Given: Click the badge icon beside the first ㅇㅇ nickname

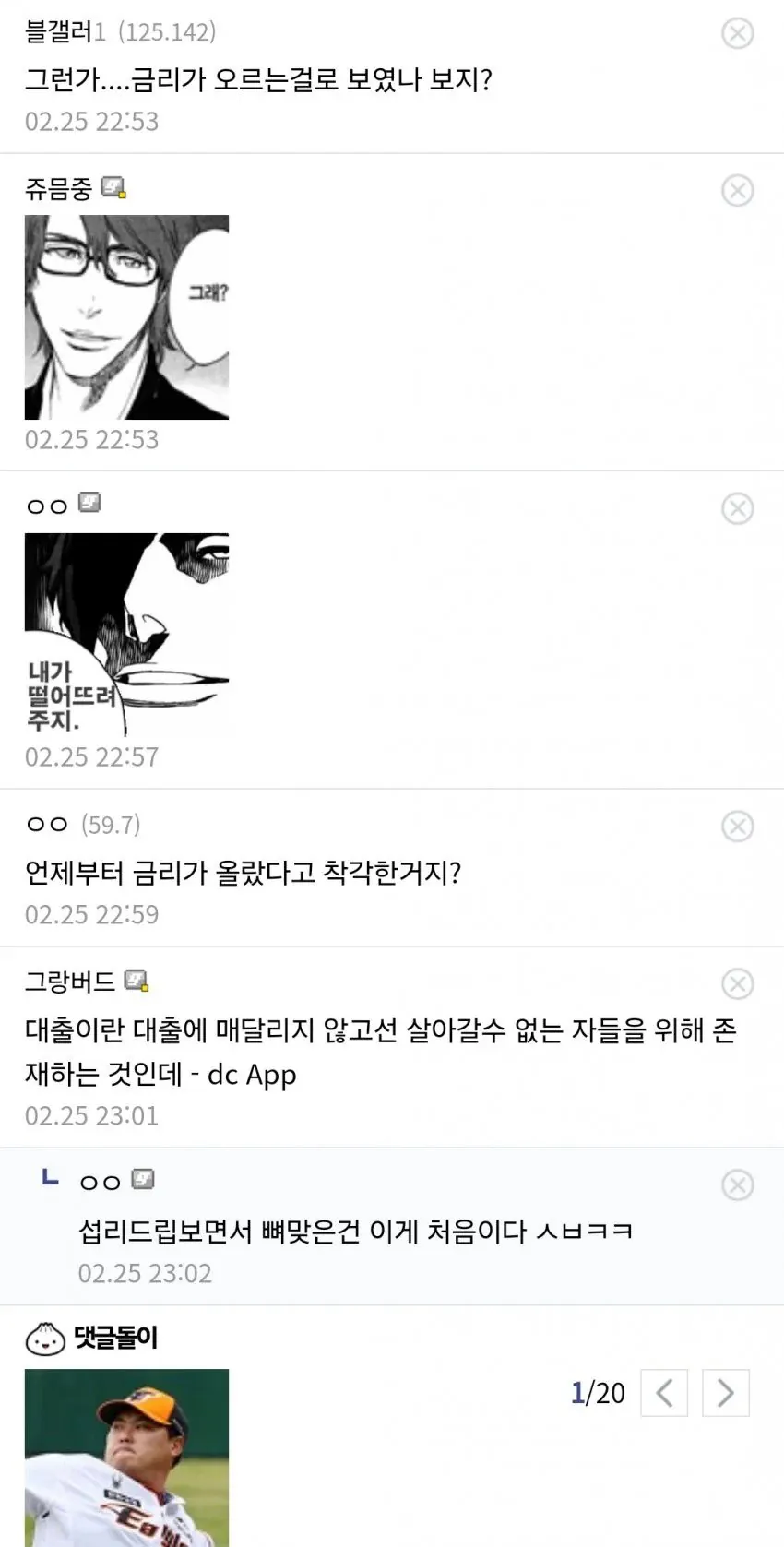Looking at the screenshot, I should click(x=88, y=504).
